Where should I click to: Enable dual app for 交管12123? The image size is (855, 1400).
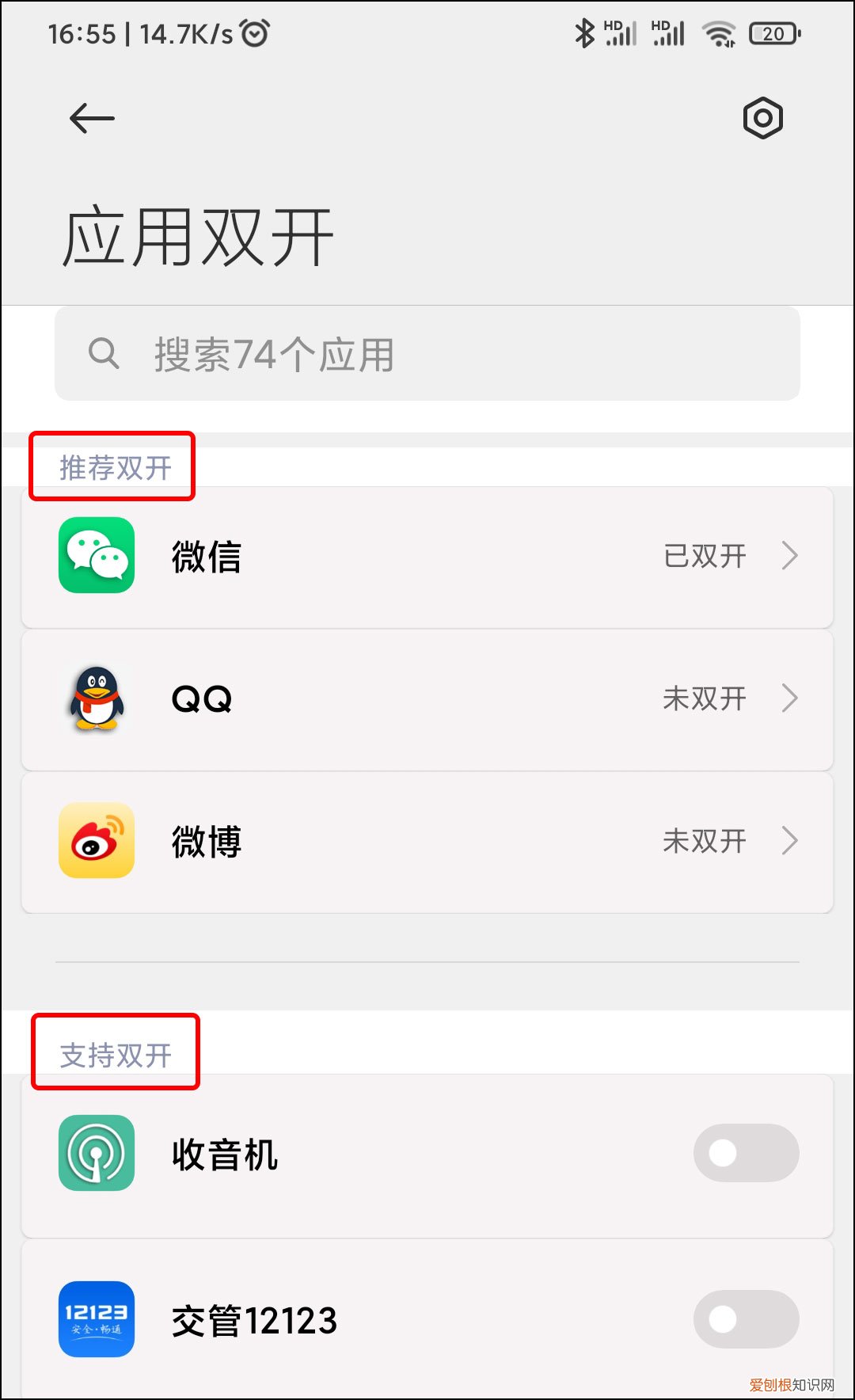[745, 1318]
